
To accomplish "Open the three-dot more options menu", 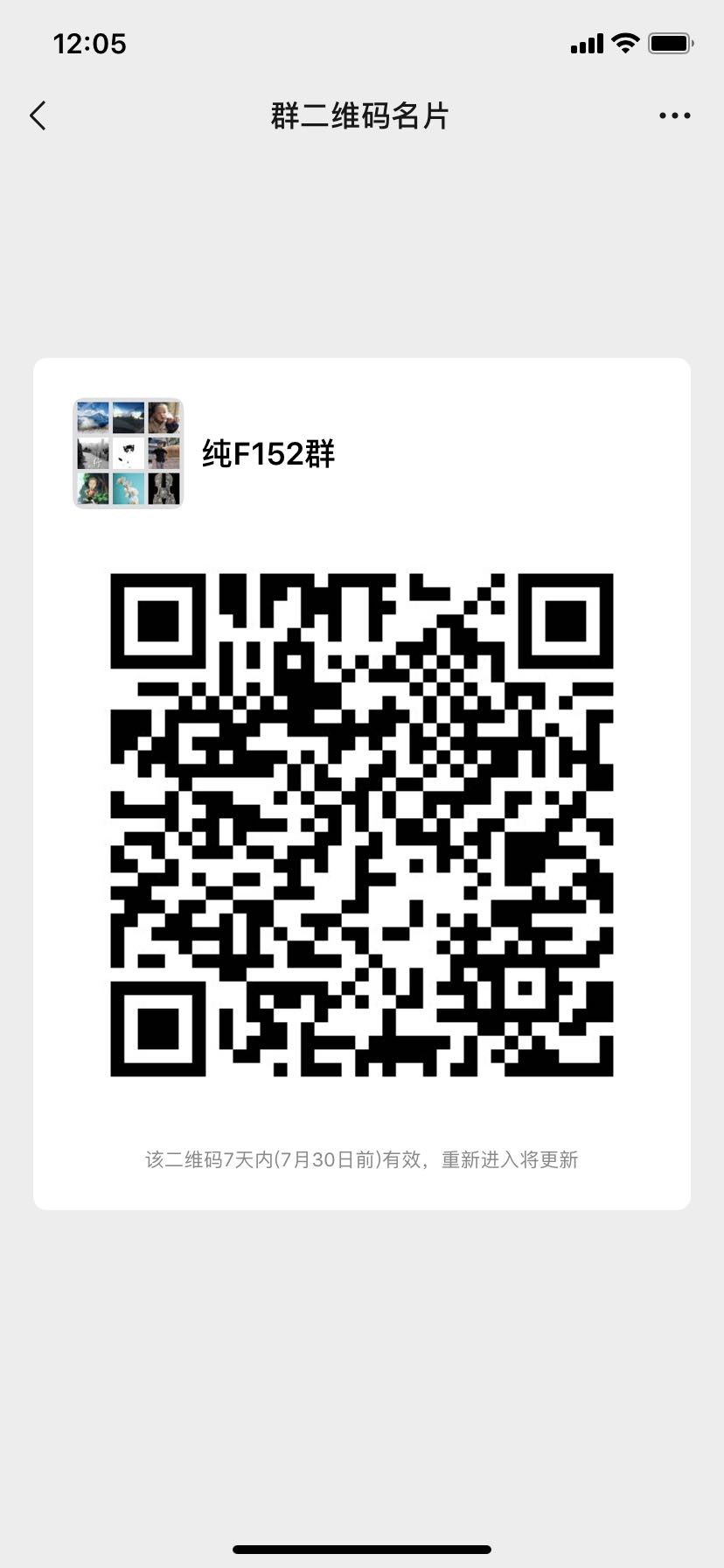I will coord(675,115).
